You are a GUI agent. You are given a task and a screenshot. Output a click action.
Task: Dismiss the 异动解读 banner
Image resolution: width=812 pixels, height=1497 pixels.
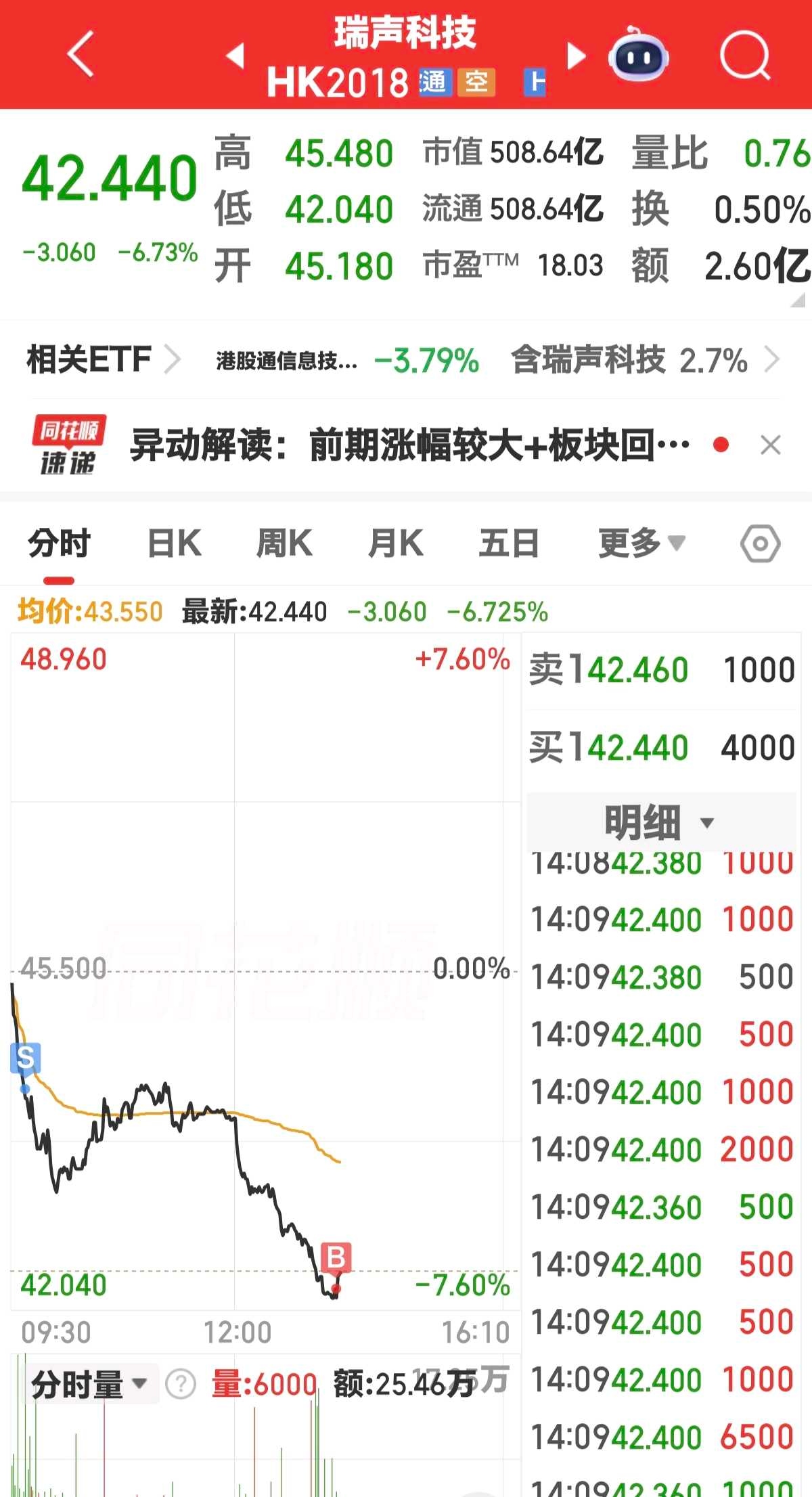(x=771, y=445)
